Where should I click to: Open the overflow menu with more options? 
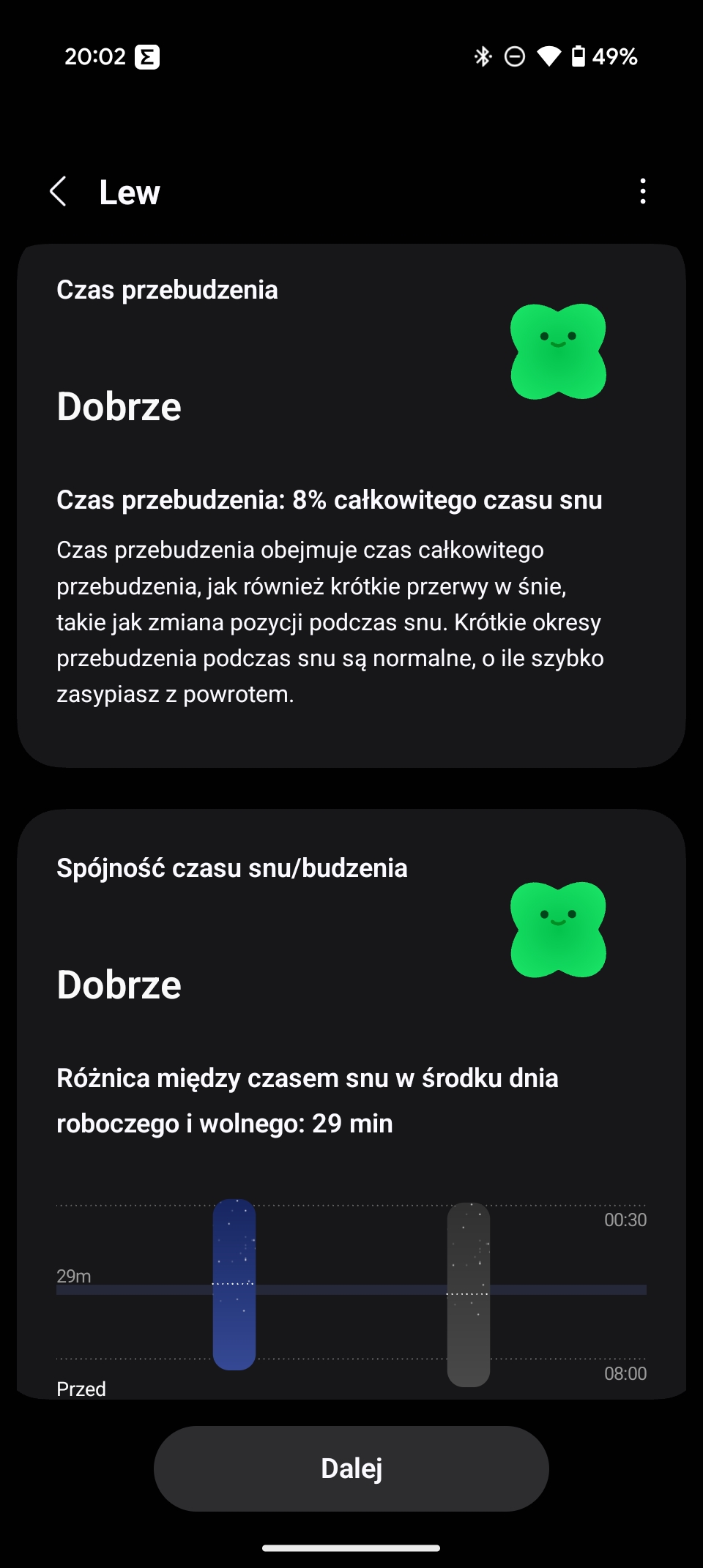coord(643,192)
